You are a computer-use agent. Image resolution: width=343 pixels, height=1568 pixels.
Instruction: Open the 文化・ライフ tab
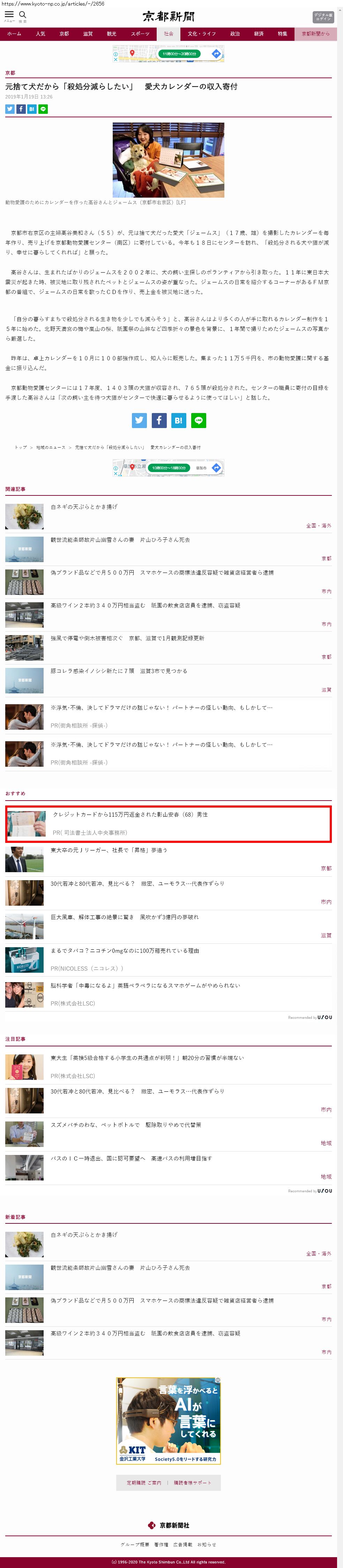(x=202, y=34)
